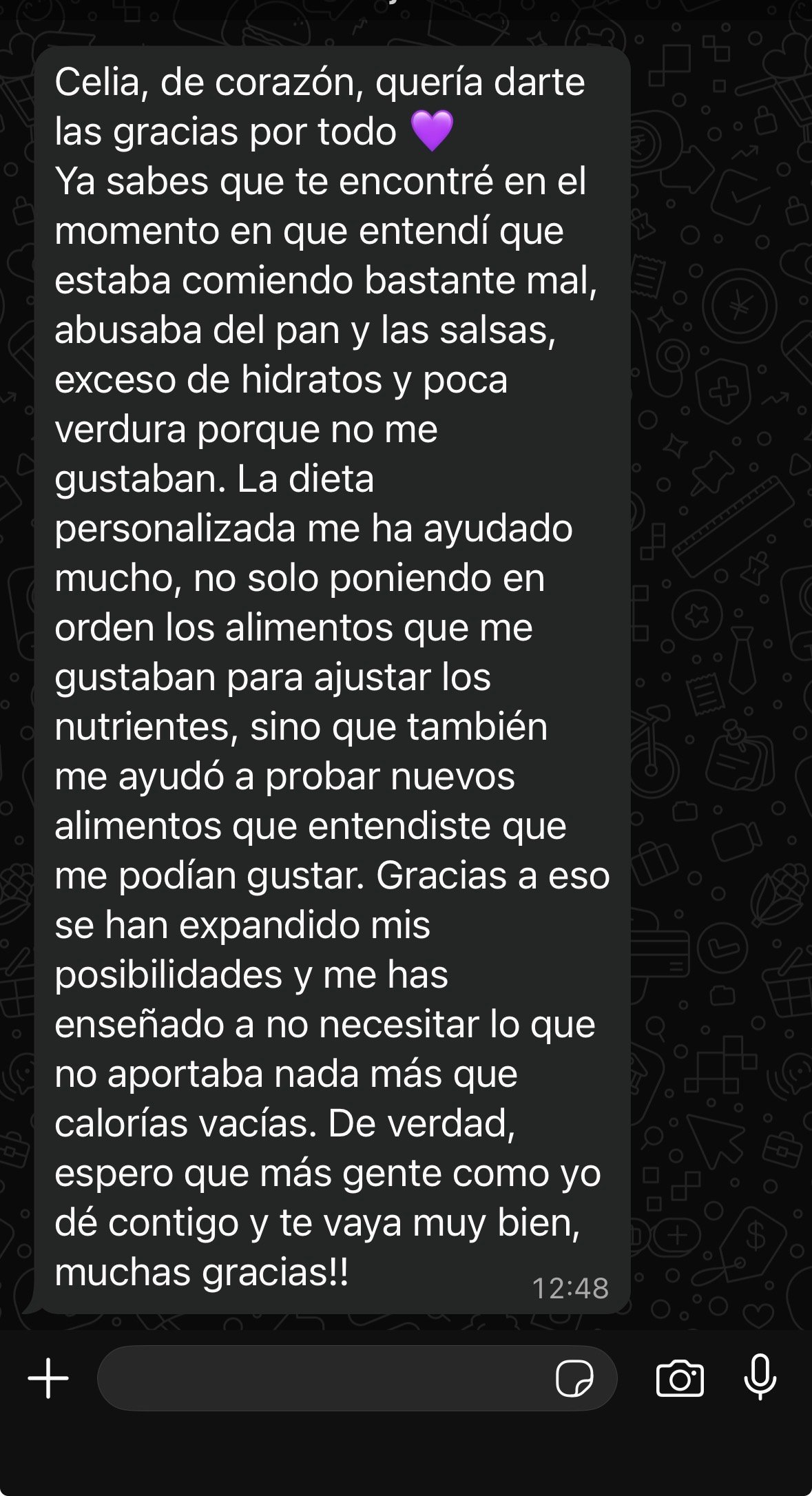Viewport: 812px width, 1496px height.
Task: Open the sticker picker
Action: point(574,1378)
